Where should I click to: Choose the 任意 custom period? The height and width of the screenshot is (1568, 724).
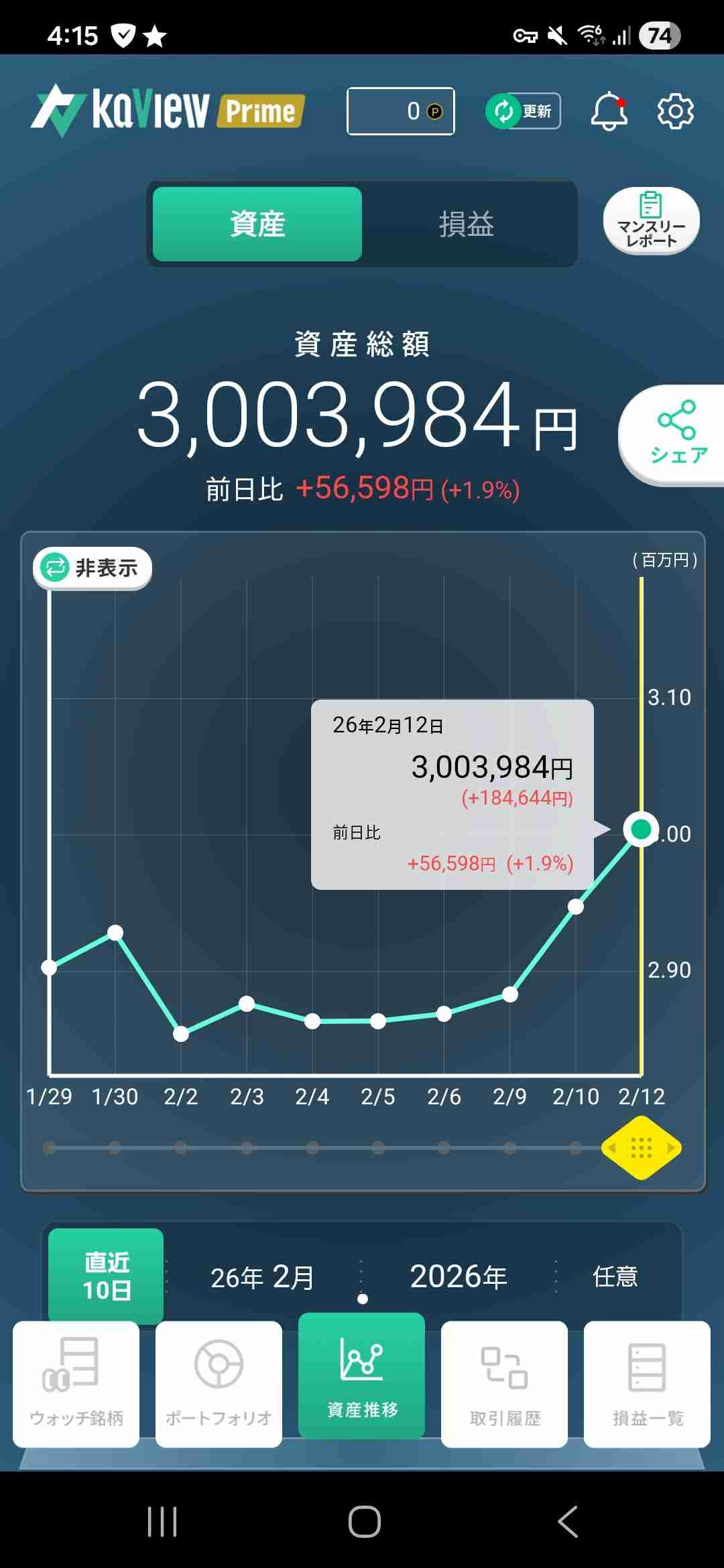615,1277
